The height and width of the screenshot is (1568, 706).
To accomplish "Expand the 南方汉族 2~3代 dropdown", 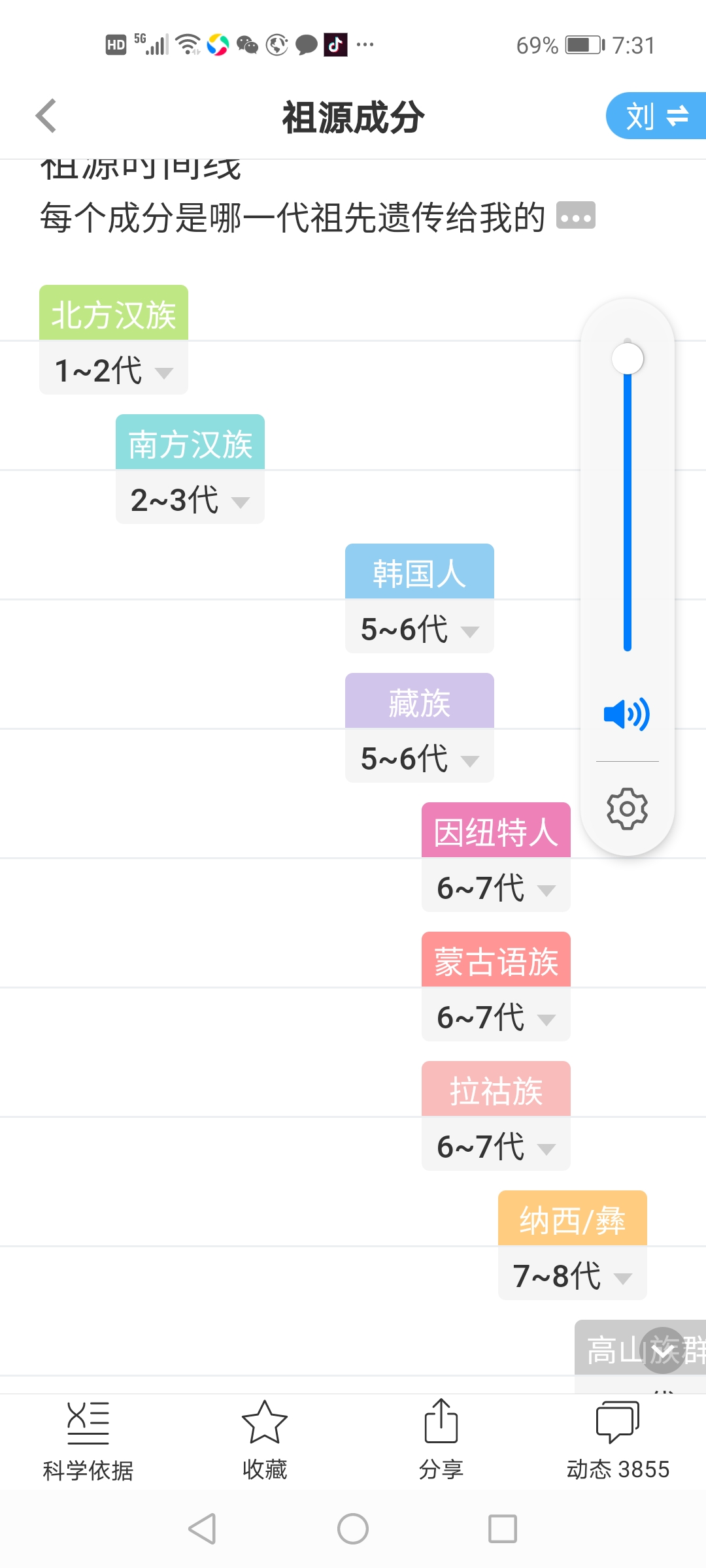I will tap(190, 499).
